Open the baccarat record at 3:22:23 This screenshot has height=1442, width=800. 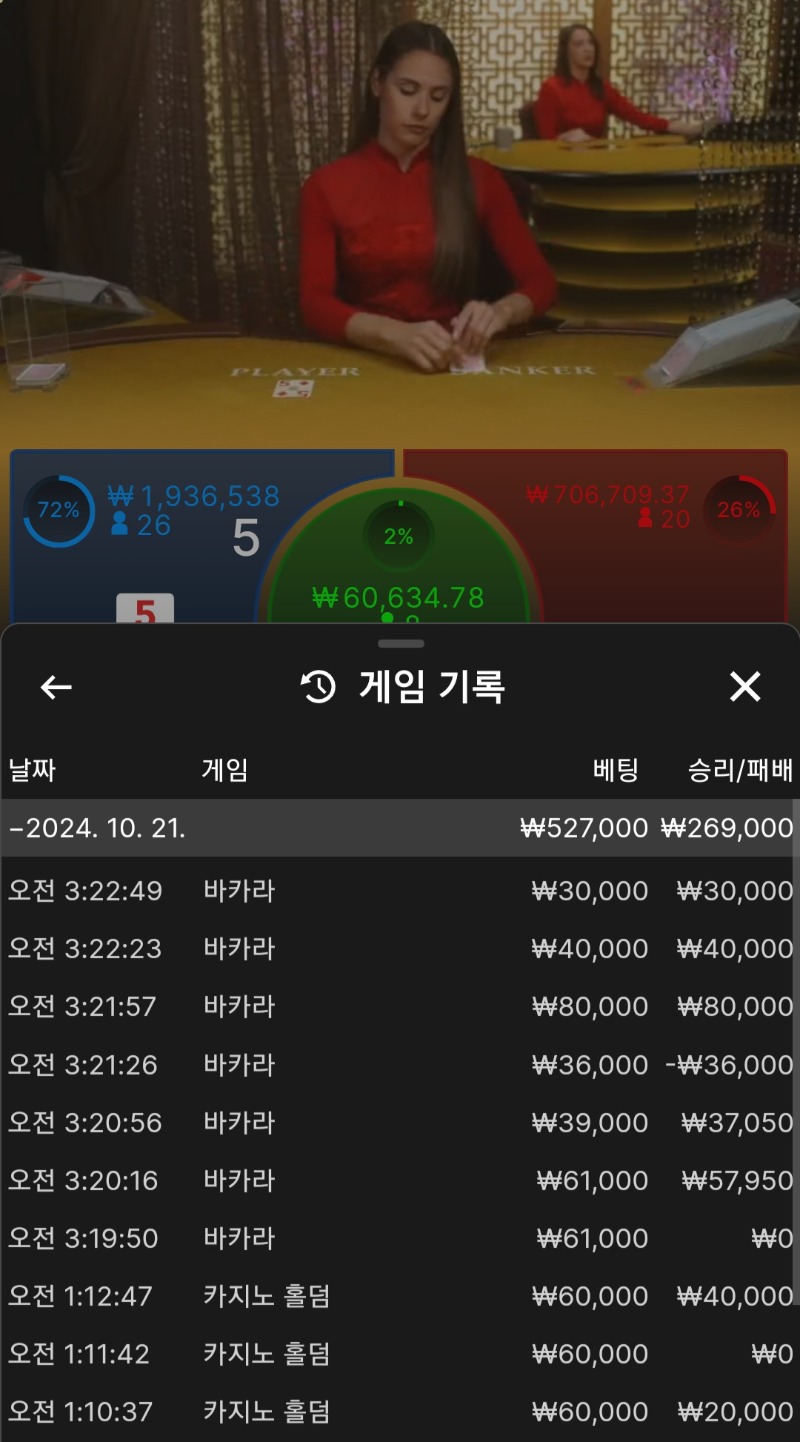400,948
